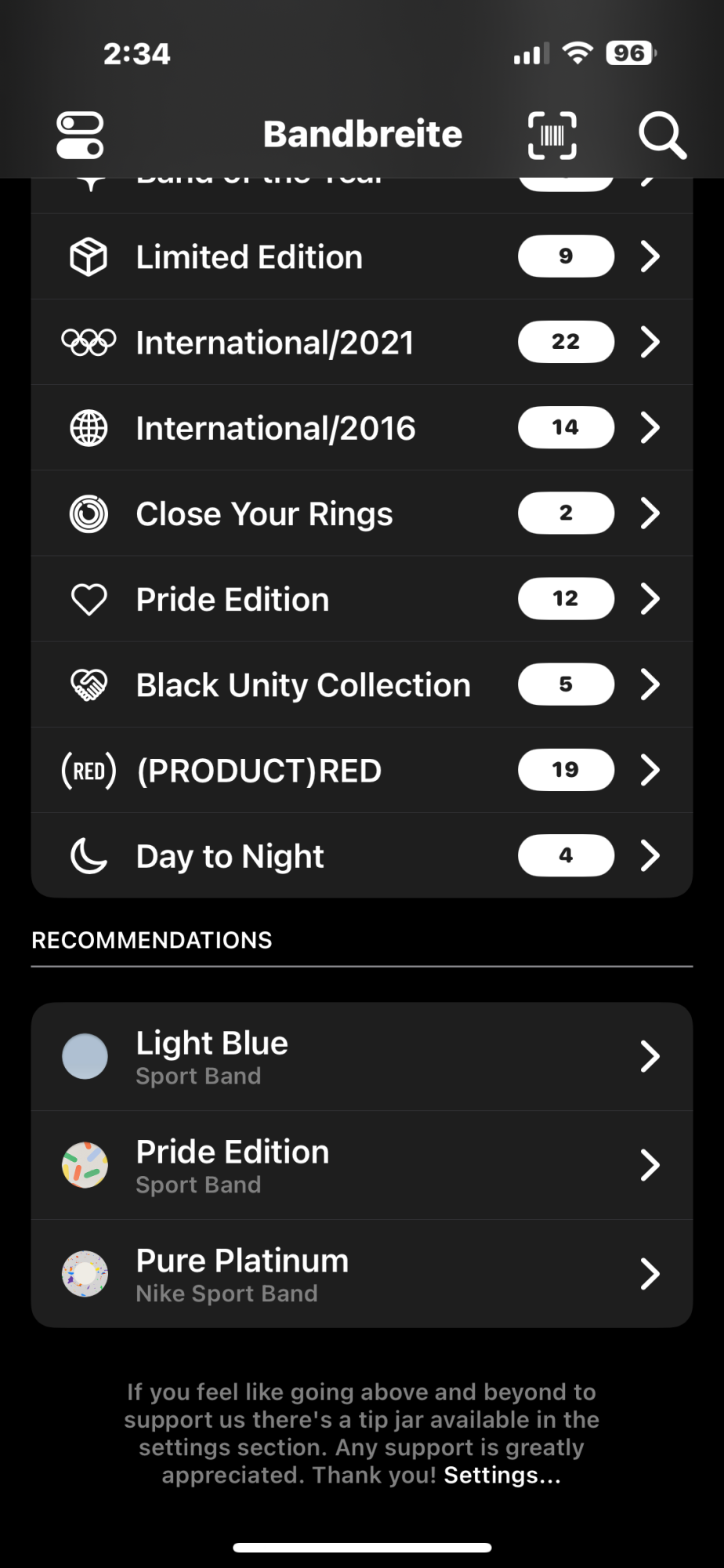Screen dimensions: 724x1568
Task: View the Pure Platinum Nike Sport Band
Action: [361, 1274]
